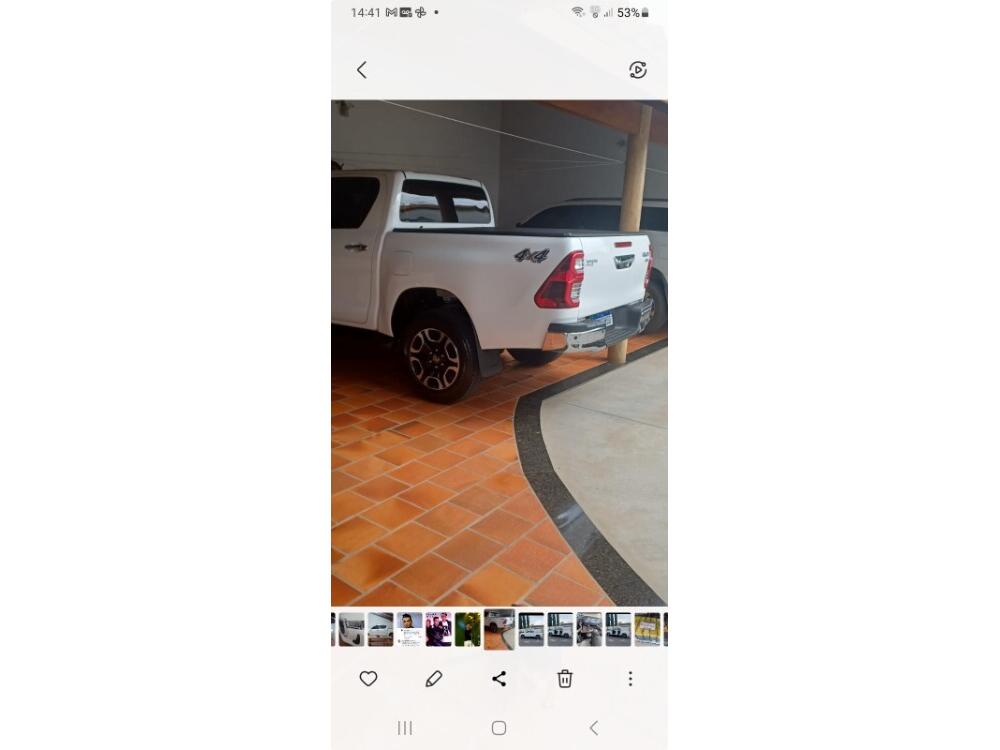This screenshot has width=1000, height=750.
Task: Delete this photo with the trash icon
Action: [x=565, y=679]
